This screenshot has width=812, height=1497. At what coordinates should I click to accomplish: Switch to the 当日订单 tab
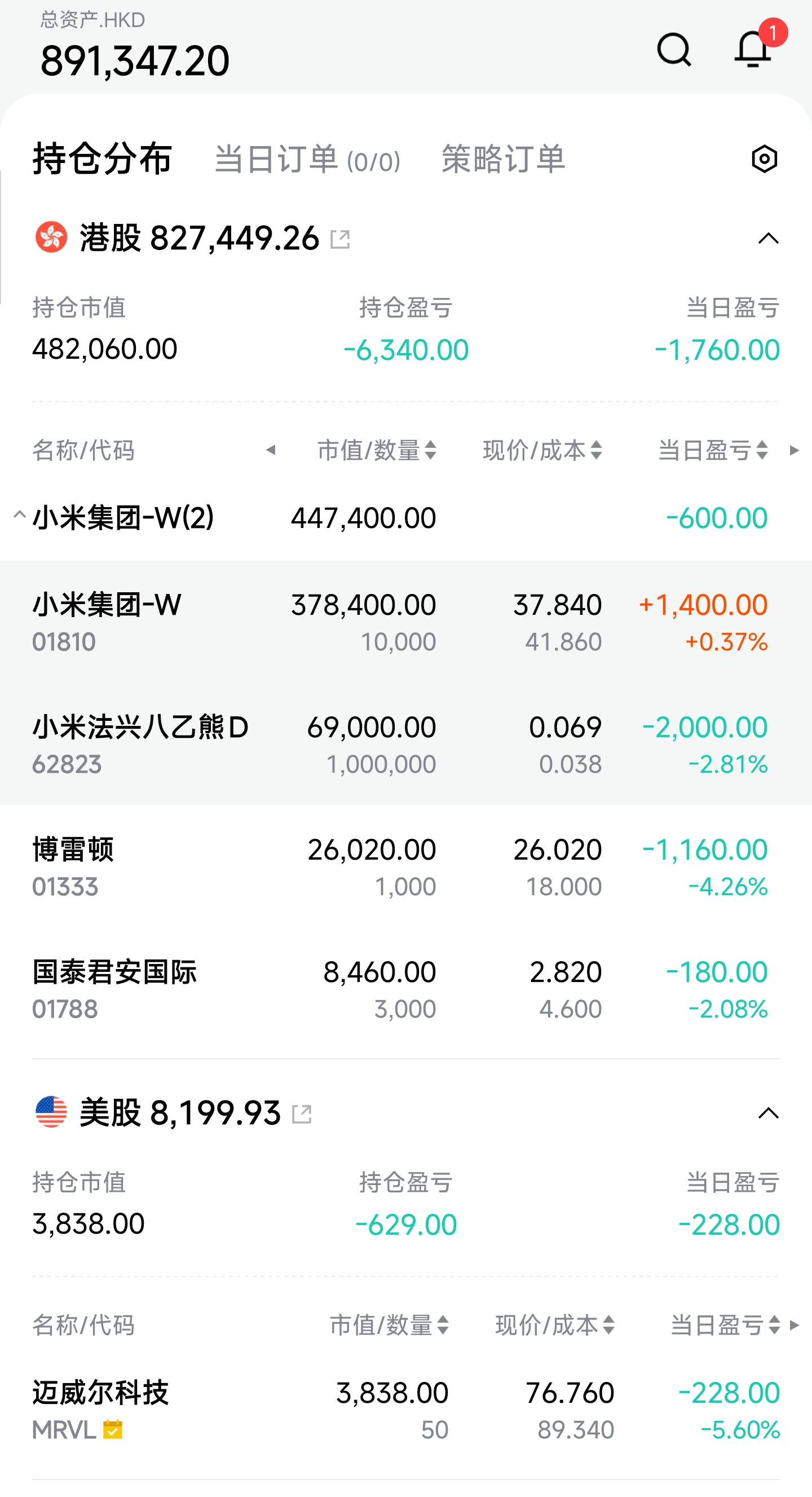click(307, 159)
